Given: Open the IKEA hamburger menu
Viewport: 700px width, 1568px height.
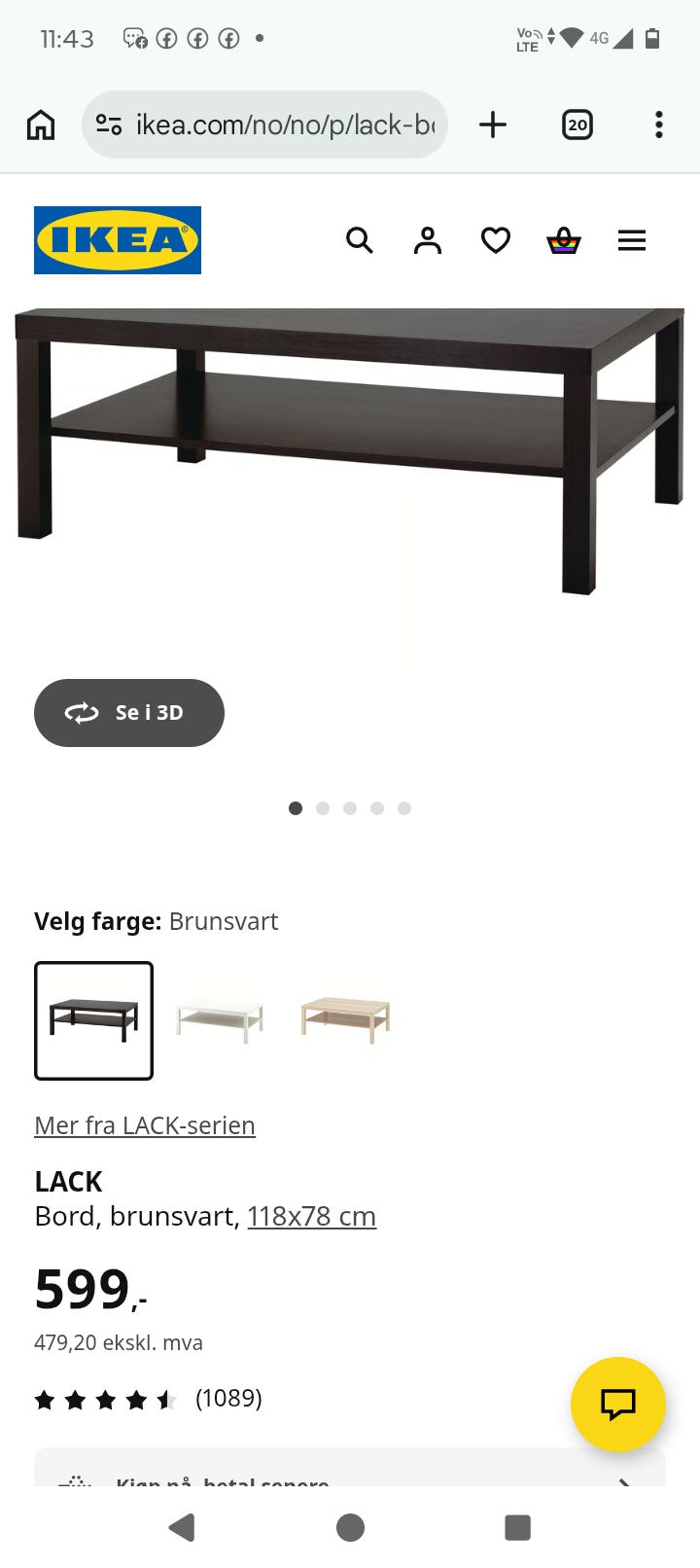Looking at the screenshot, I should coord(632,240).
